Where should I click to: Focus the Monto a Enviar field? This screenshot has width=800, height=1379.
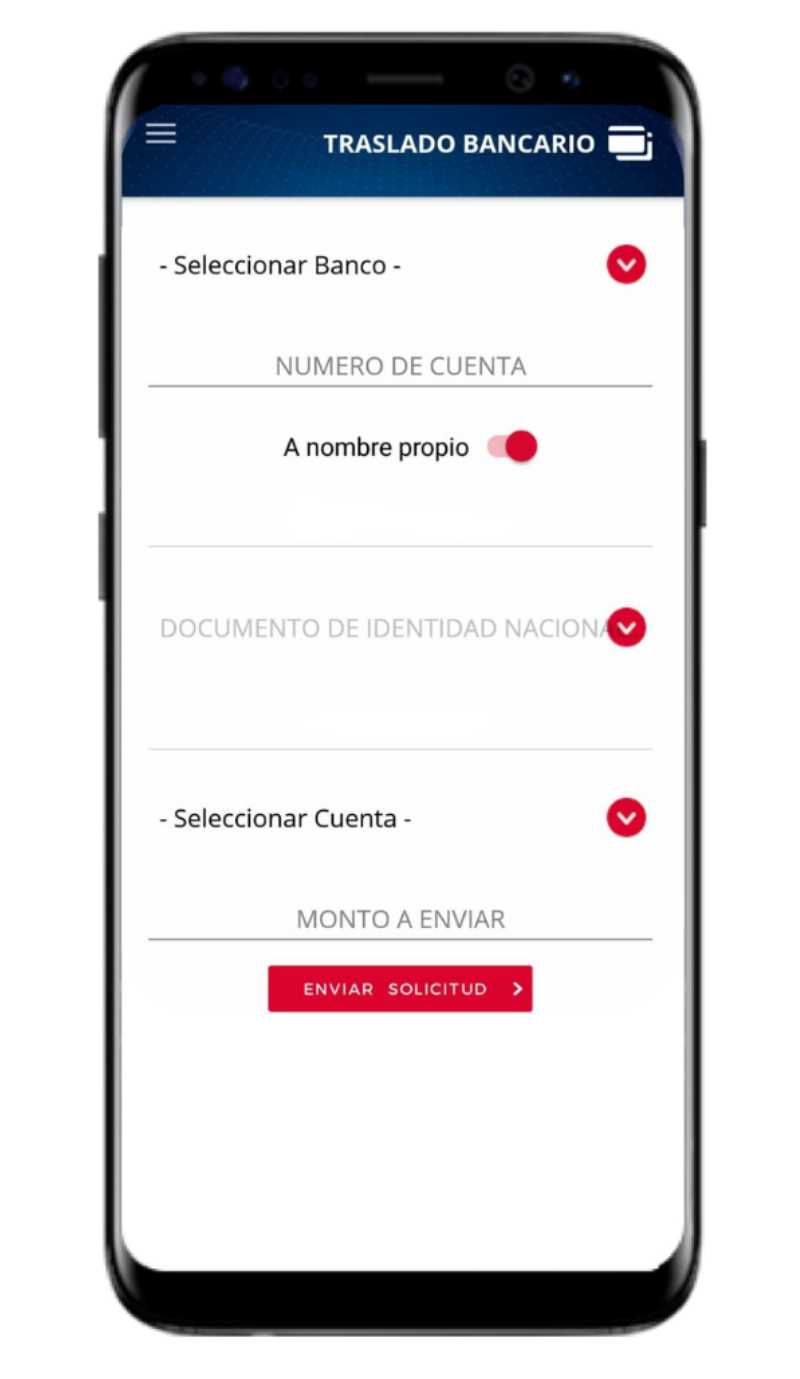click(400, 919)
